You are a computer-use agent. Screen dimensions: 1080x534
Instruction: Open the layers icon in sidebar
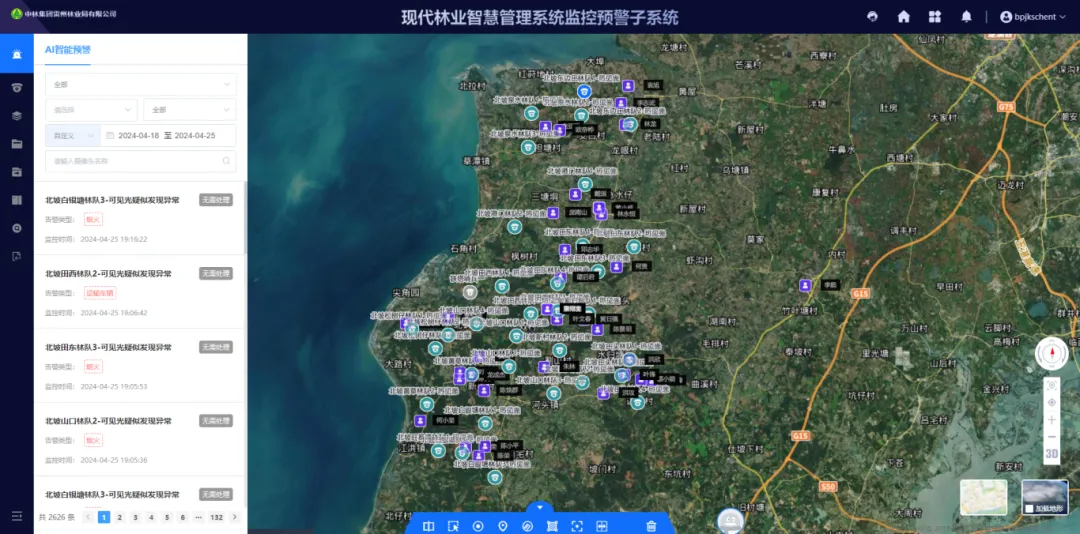[x=17, y=115]
